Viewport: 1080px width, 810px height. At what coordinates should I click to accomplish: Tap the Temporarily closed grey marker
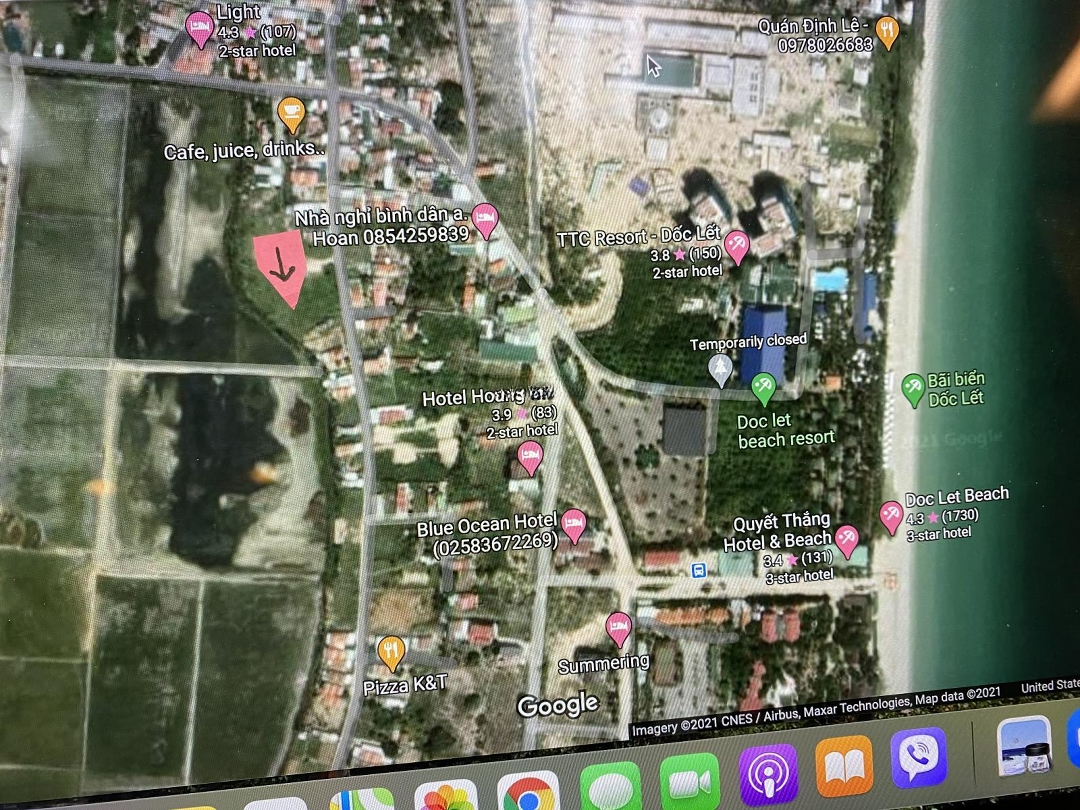[x=720, y=369]
